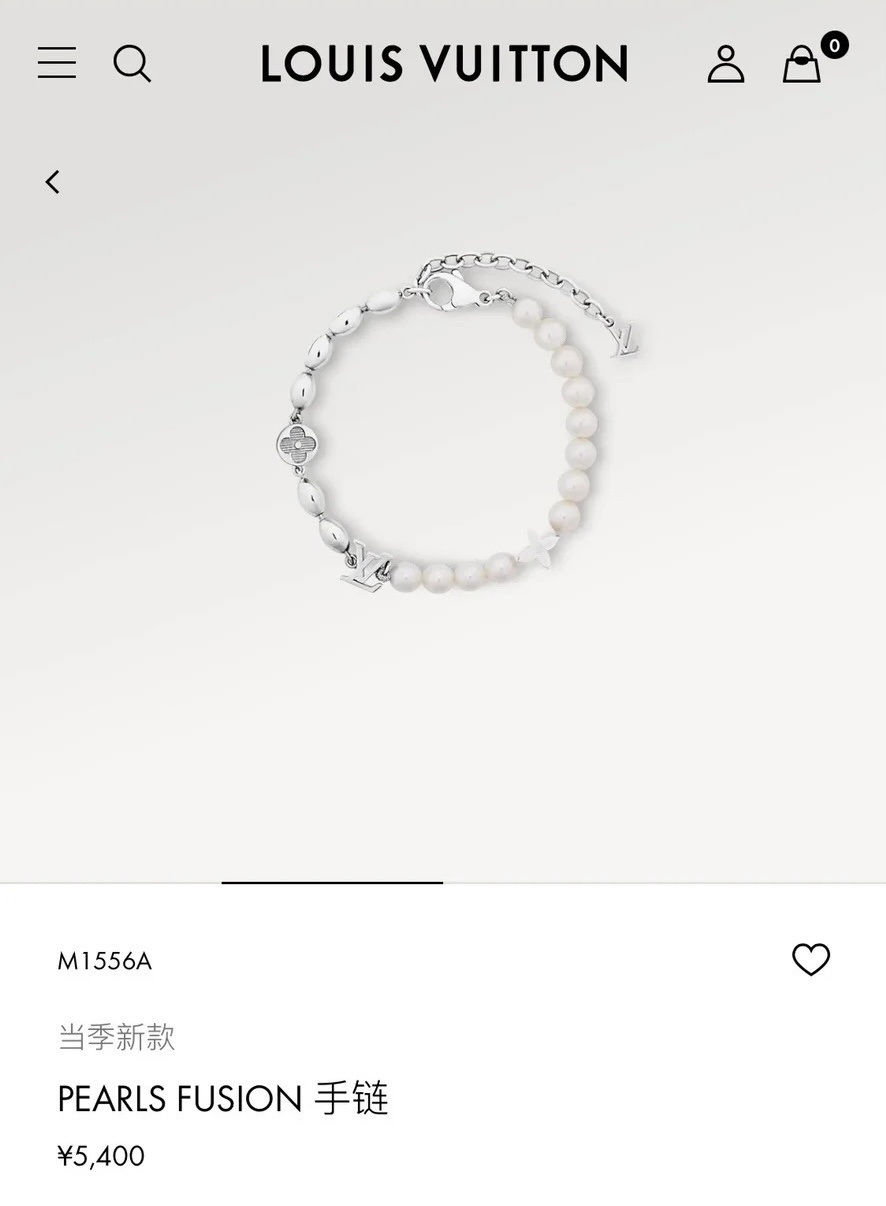Click the LOUIS VUITTON logo
886x1206 pixels.
click(443, 64)
